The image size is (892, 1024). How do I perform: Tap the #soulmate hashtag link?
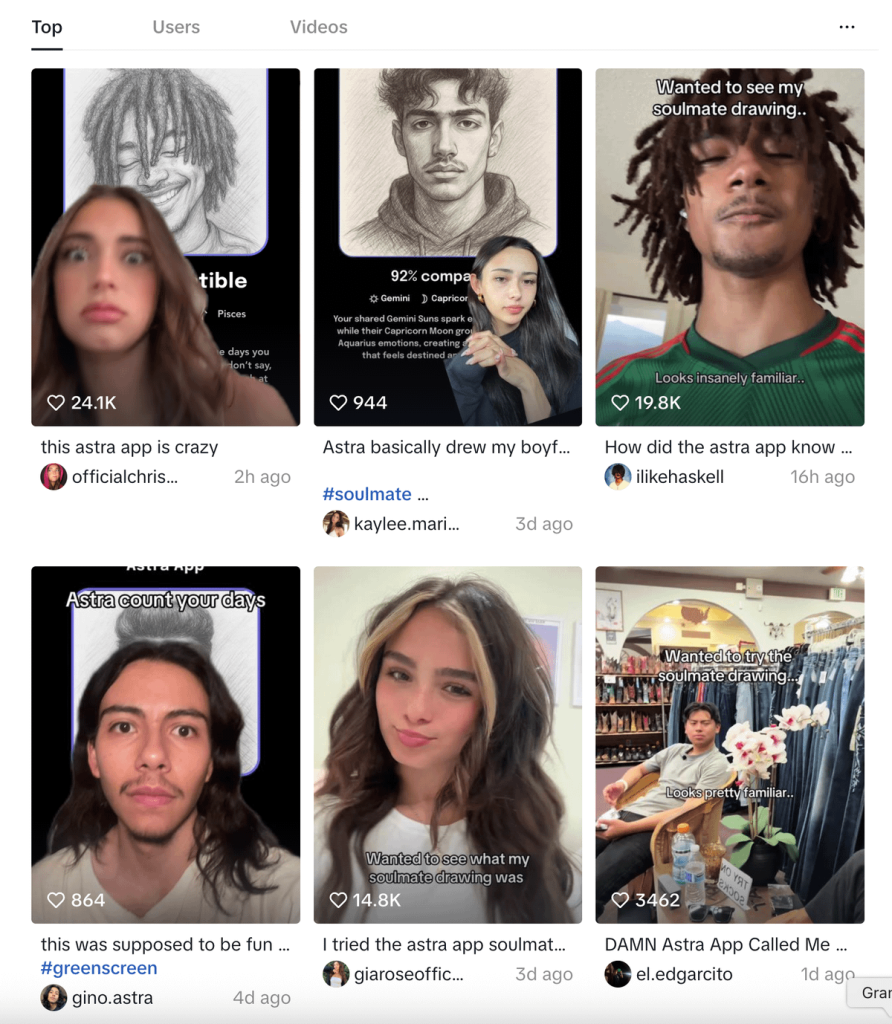pos(367,494)
